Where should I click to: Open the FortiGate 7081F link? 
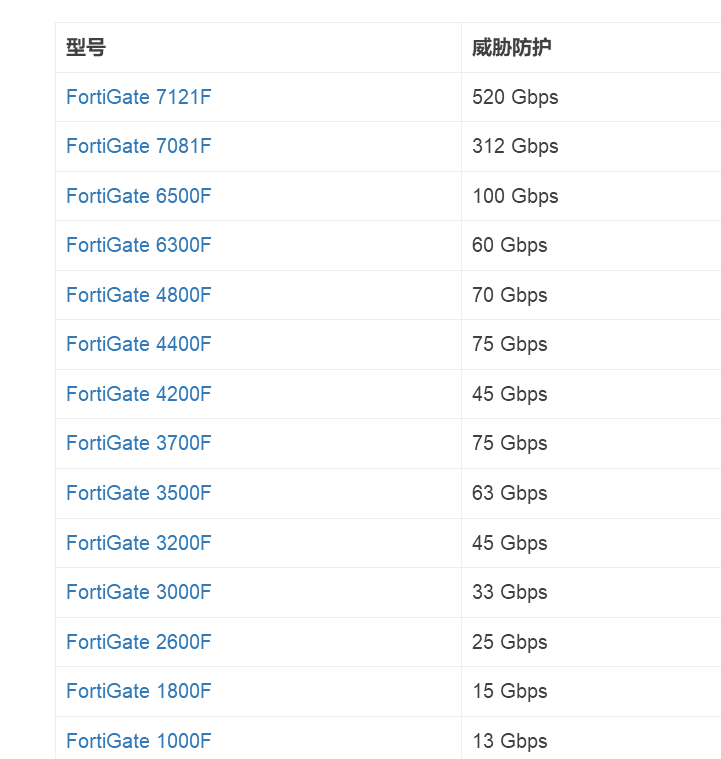point(138,146)
